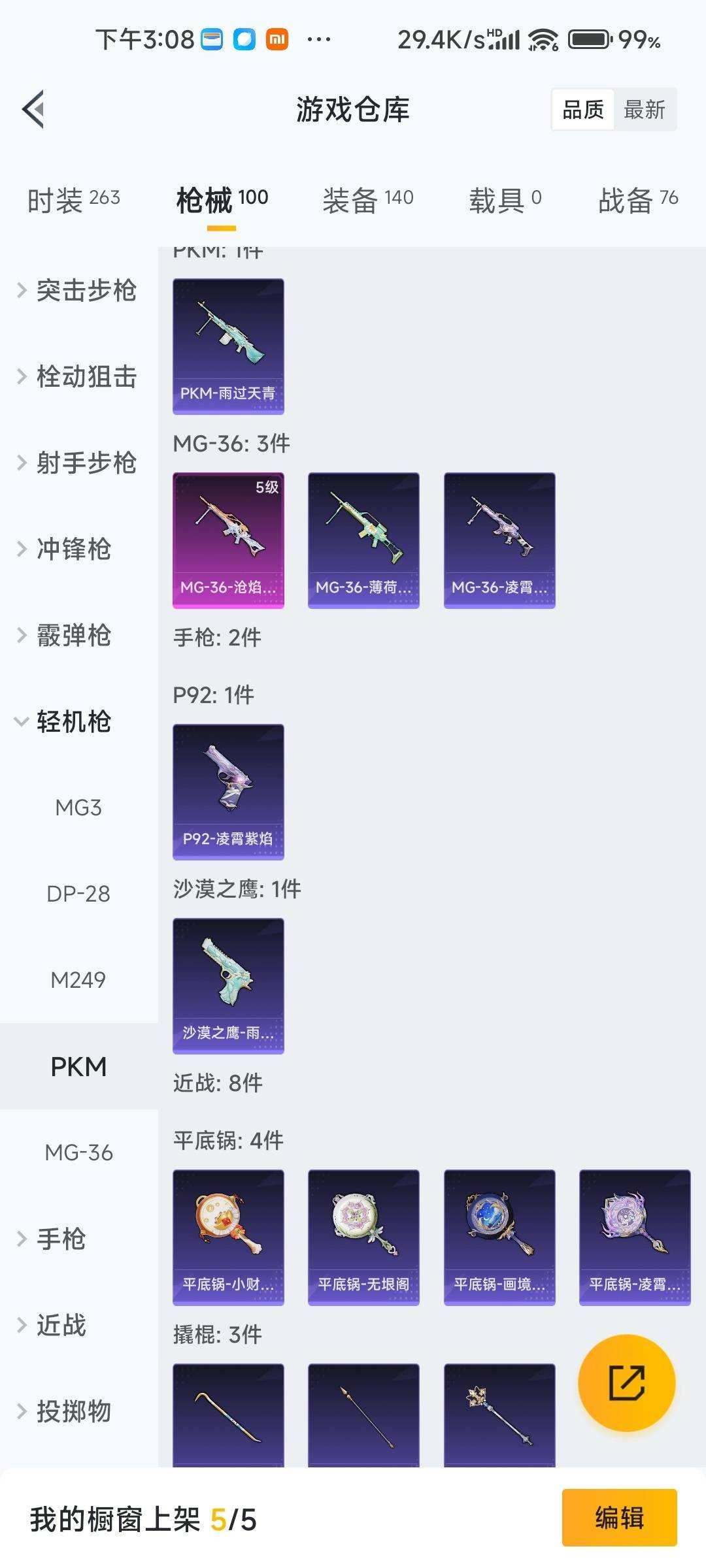Image resolution: width=706 pixels, height=1568 pixels.
Task: Switch sorting to 最新 (newest)
Action: click(644, 109)
